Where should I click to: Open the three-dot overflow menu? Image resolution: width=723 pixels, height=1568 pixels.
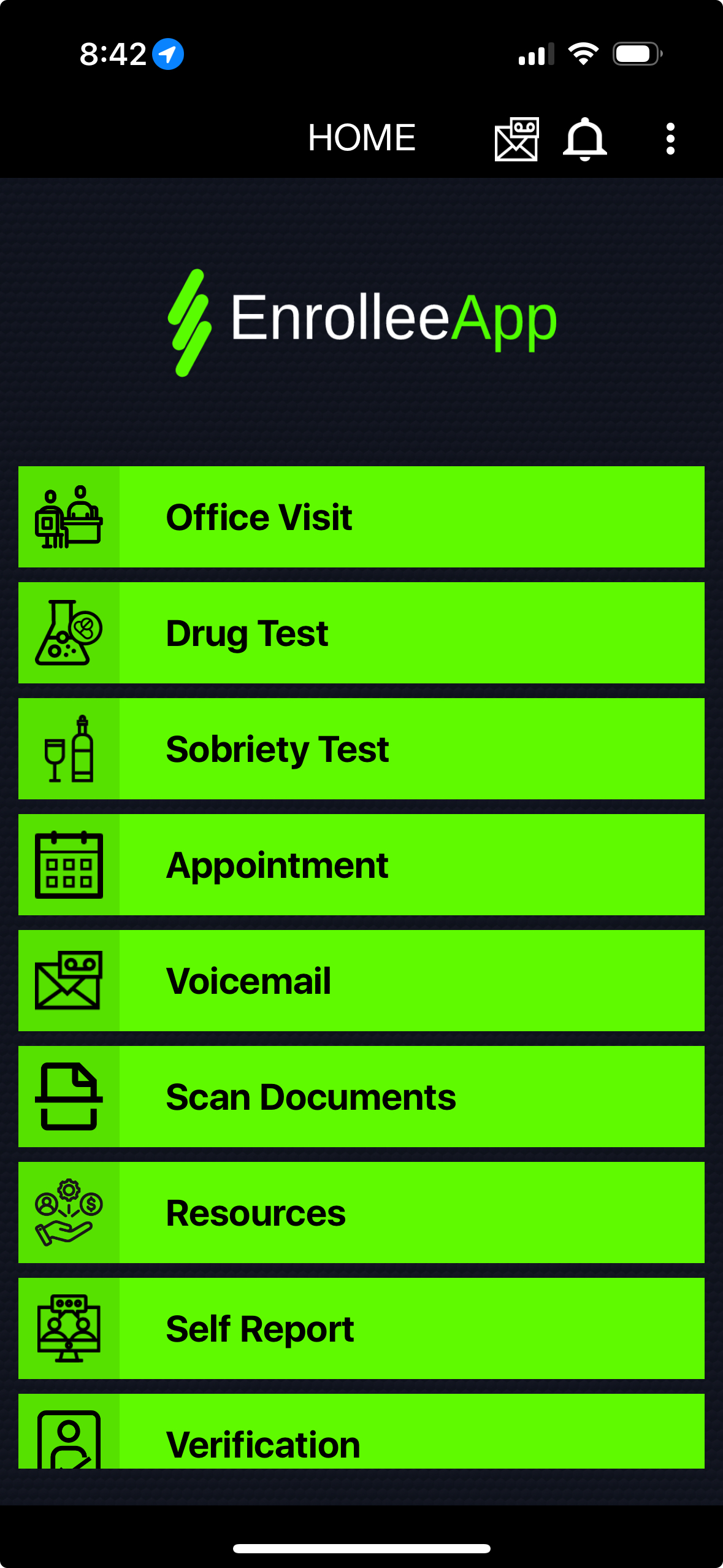670,139
